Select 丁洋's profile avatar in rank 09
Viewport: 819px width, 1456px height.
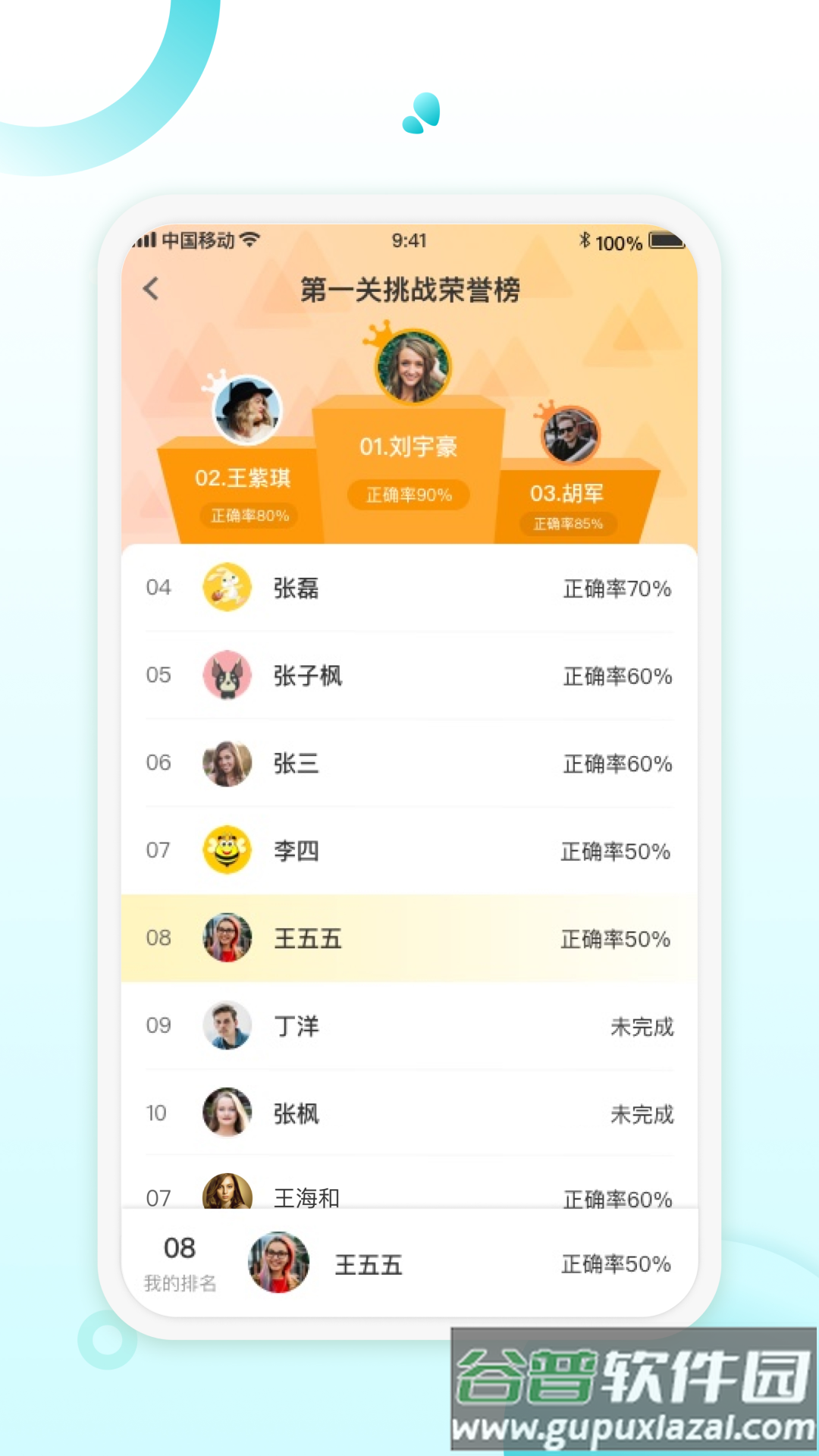[x=227, y=1026]
